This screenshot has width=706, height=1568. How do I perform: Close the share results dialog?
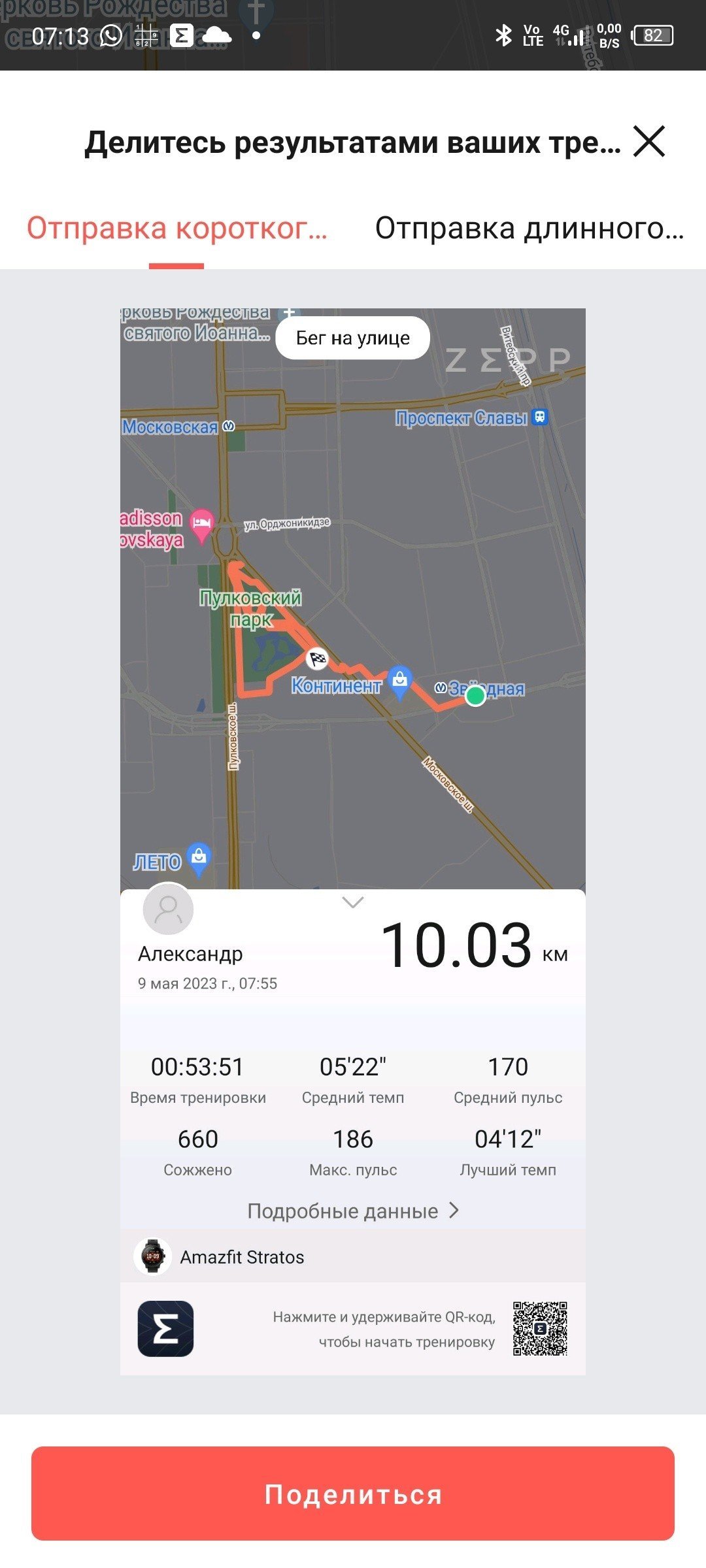coord(649,141)
